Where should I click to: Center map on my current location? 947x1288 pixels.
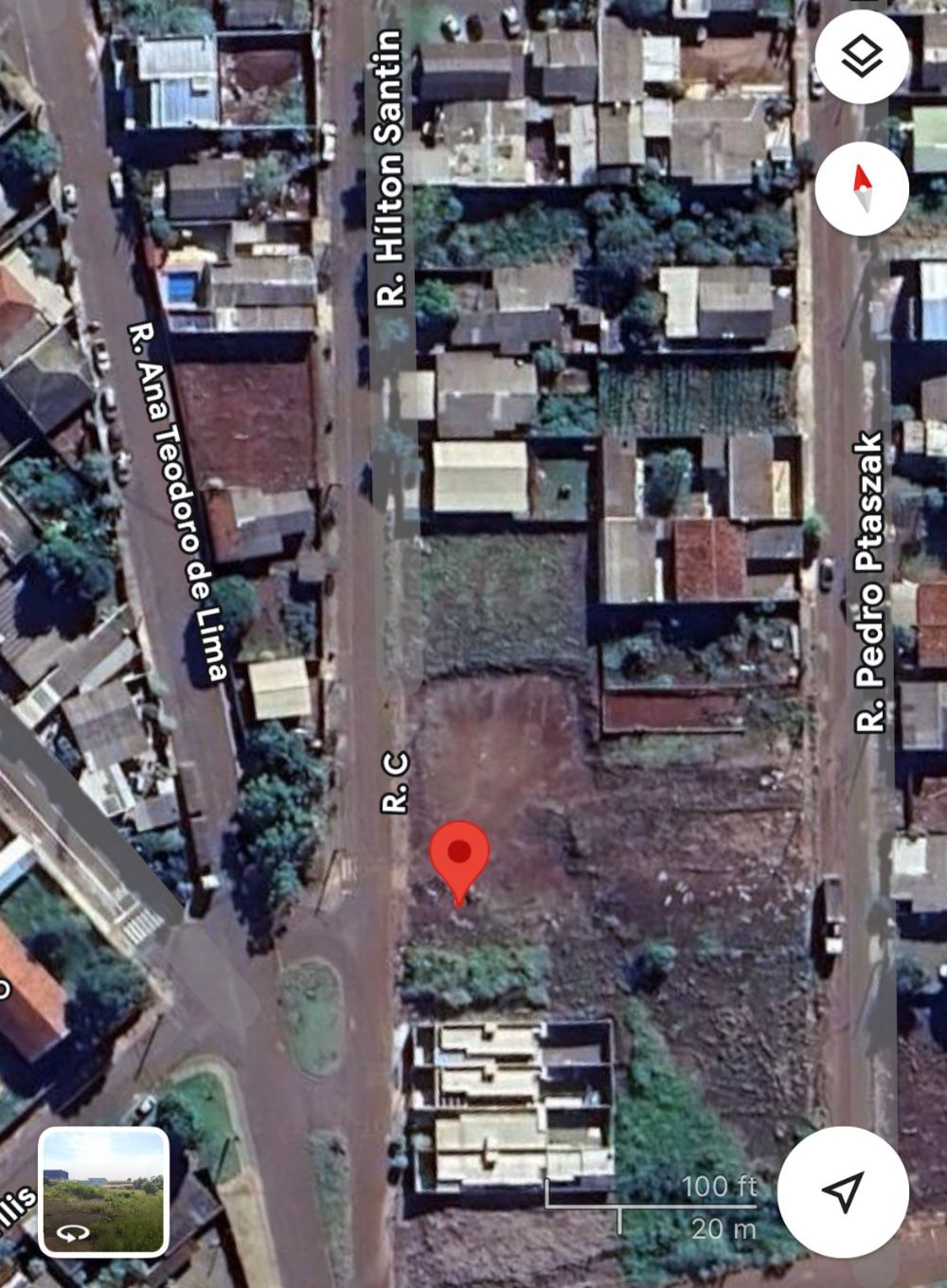tap(843, 1191)
